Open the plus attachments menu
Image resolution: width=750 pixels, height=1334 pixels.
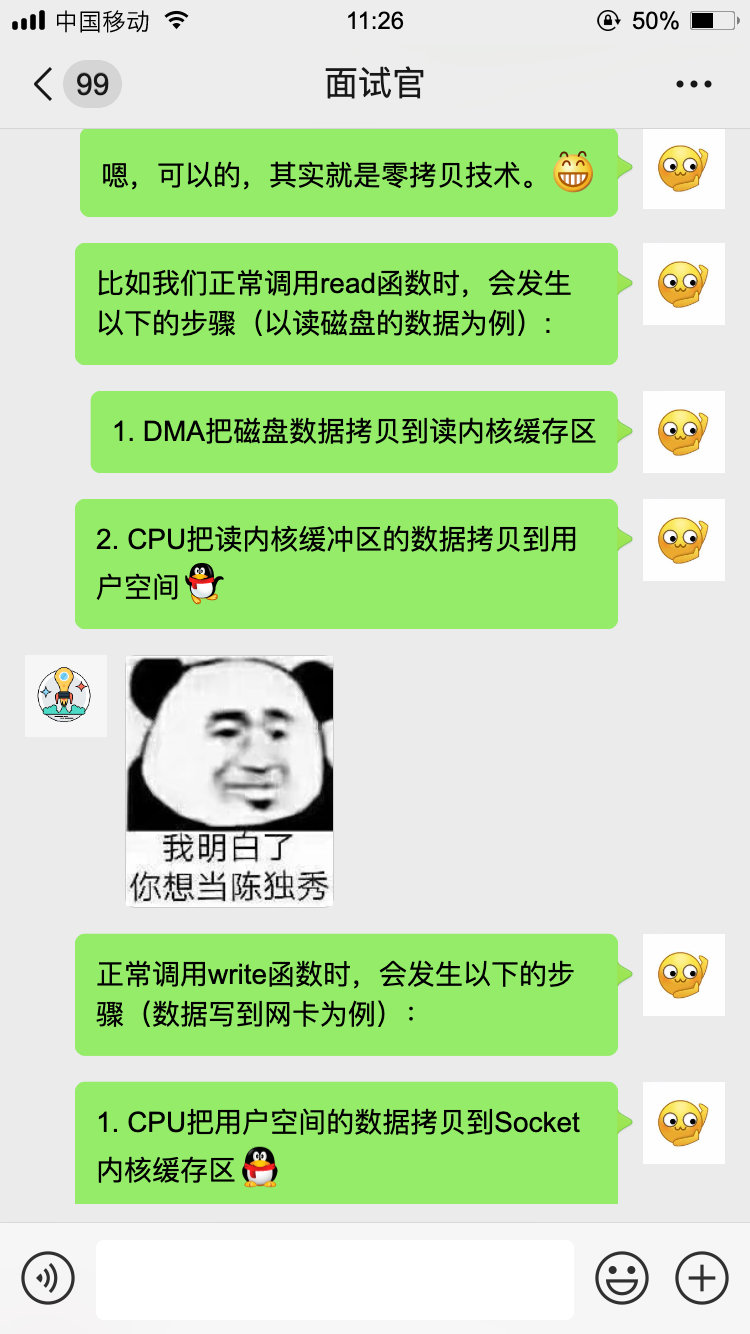702,1277
